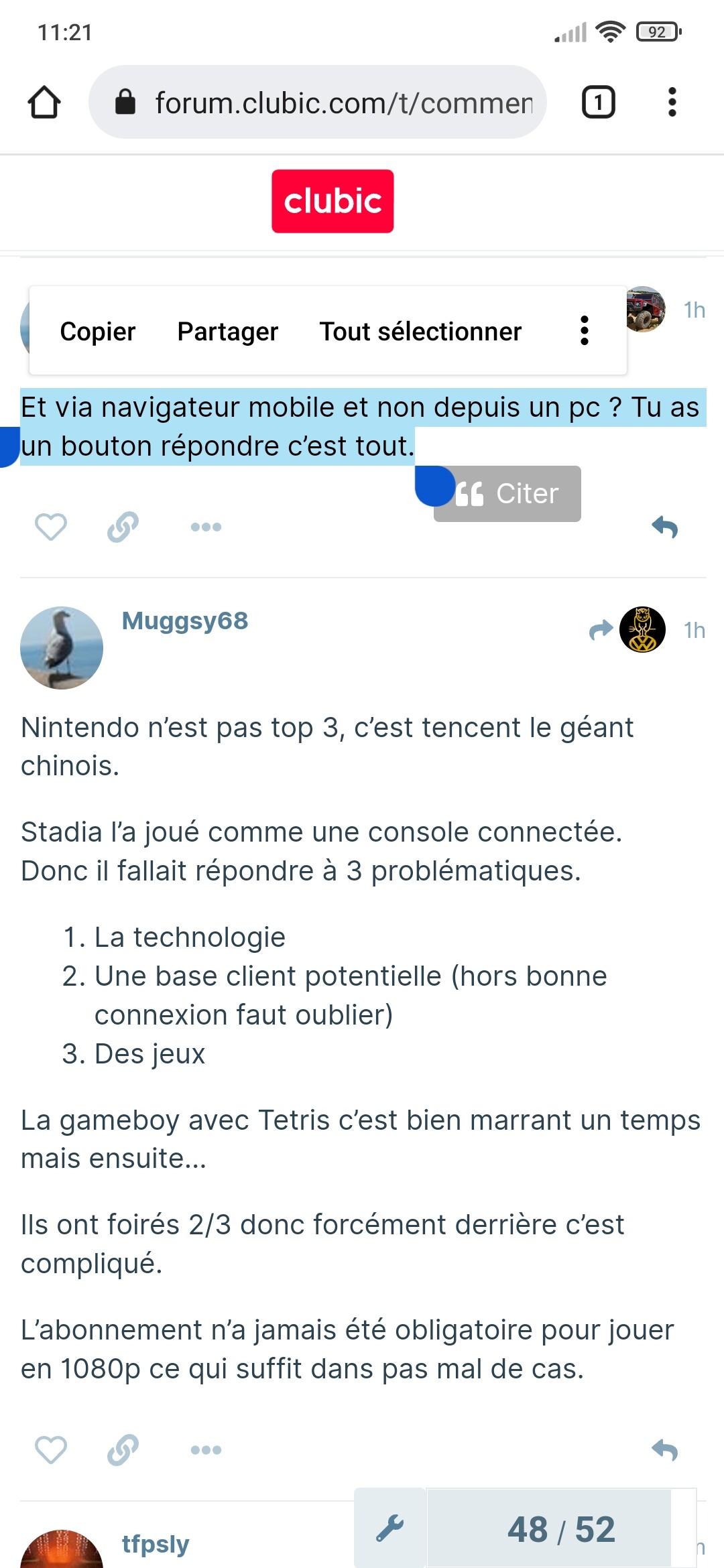Tap Copier in the text selection menu
The height and width of the screenshot is (1568, 724).
tap(98, 332)
